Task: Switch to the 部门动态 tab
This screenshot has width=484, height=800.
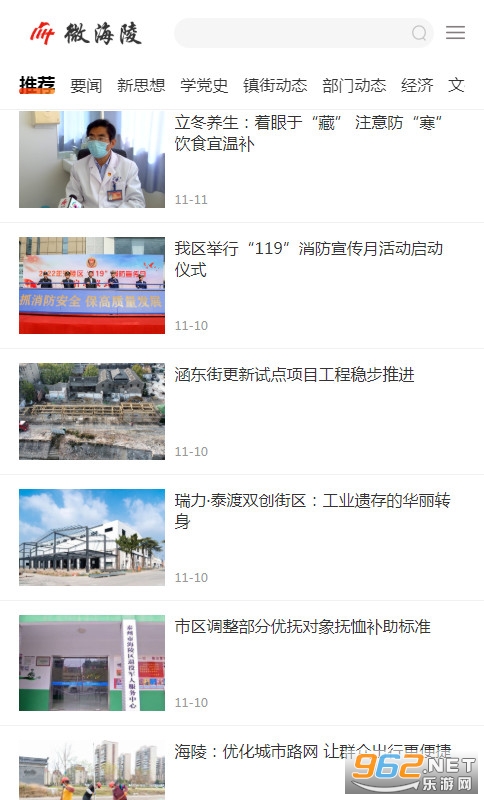Action: [x=354, y=85]
